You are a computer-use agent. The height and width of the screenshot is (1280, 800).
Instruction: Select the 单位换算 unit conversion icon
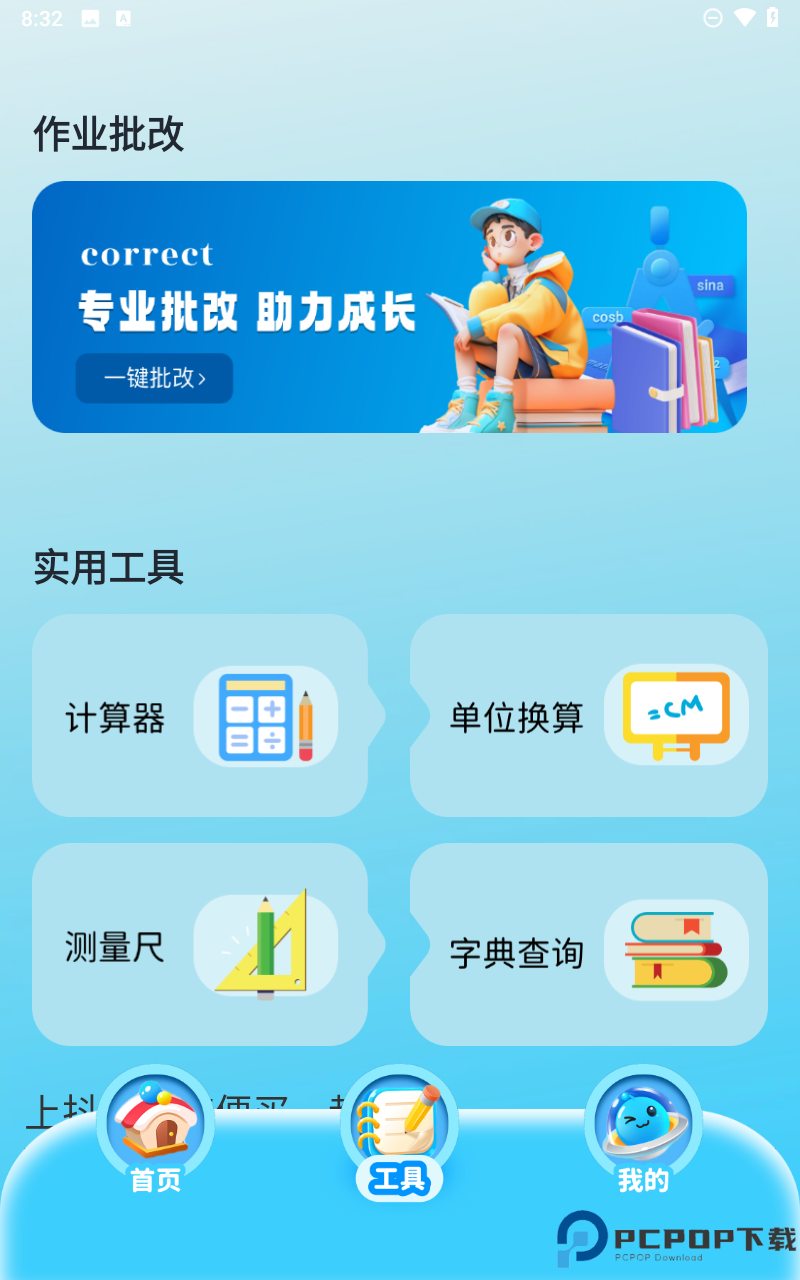click(676, 712)
